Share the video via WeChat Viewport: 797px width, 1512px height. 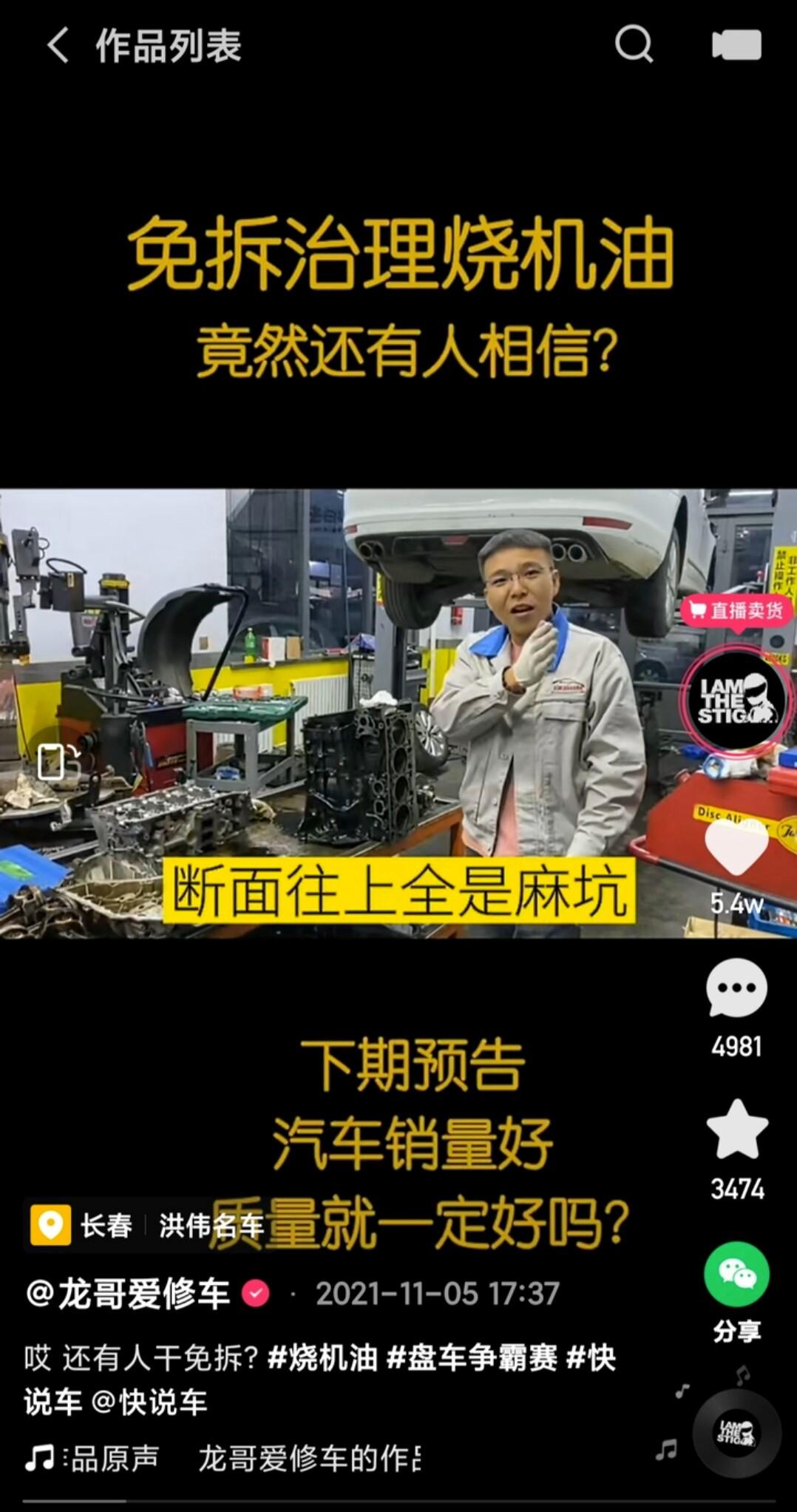(736, 1275)
